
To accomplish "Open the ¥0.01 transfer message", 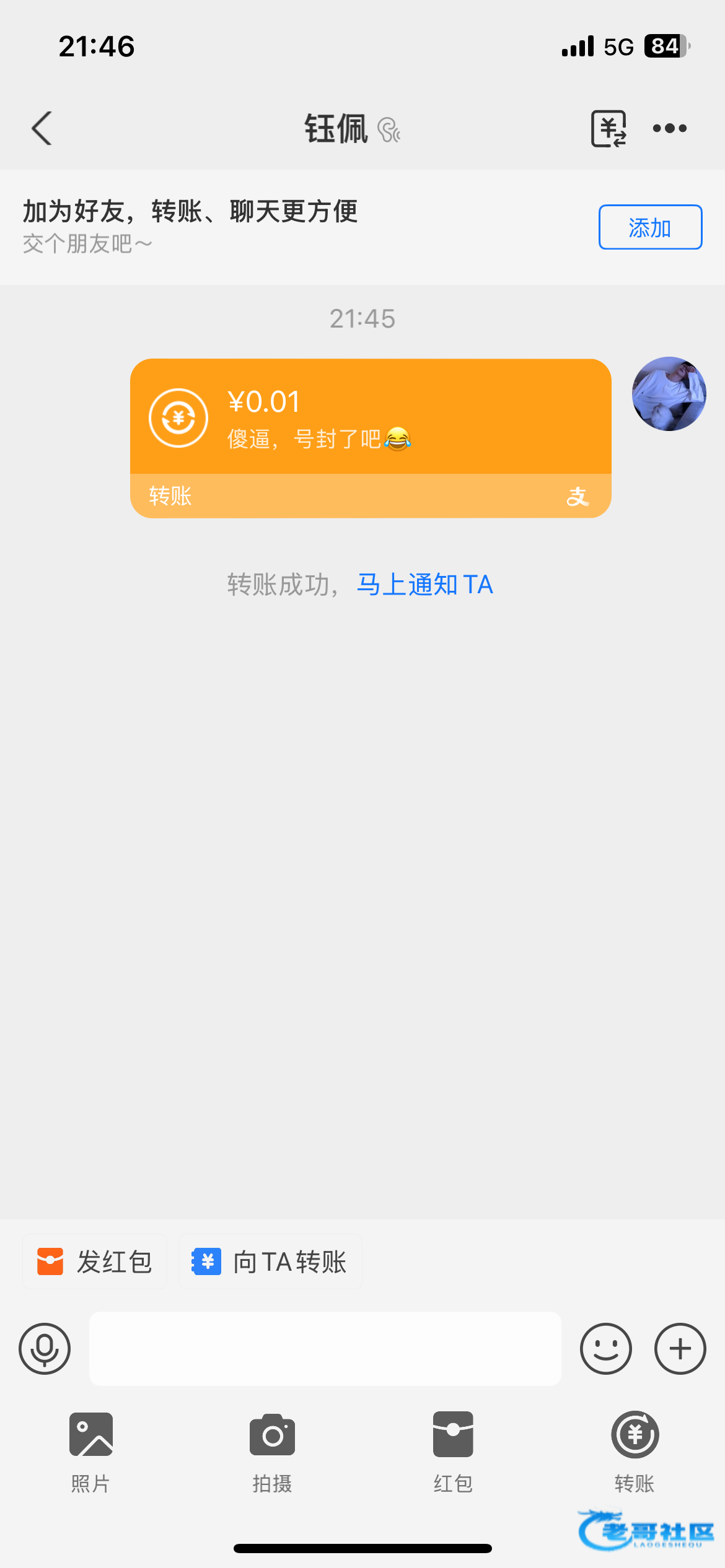I will (x=371, y=437).
